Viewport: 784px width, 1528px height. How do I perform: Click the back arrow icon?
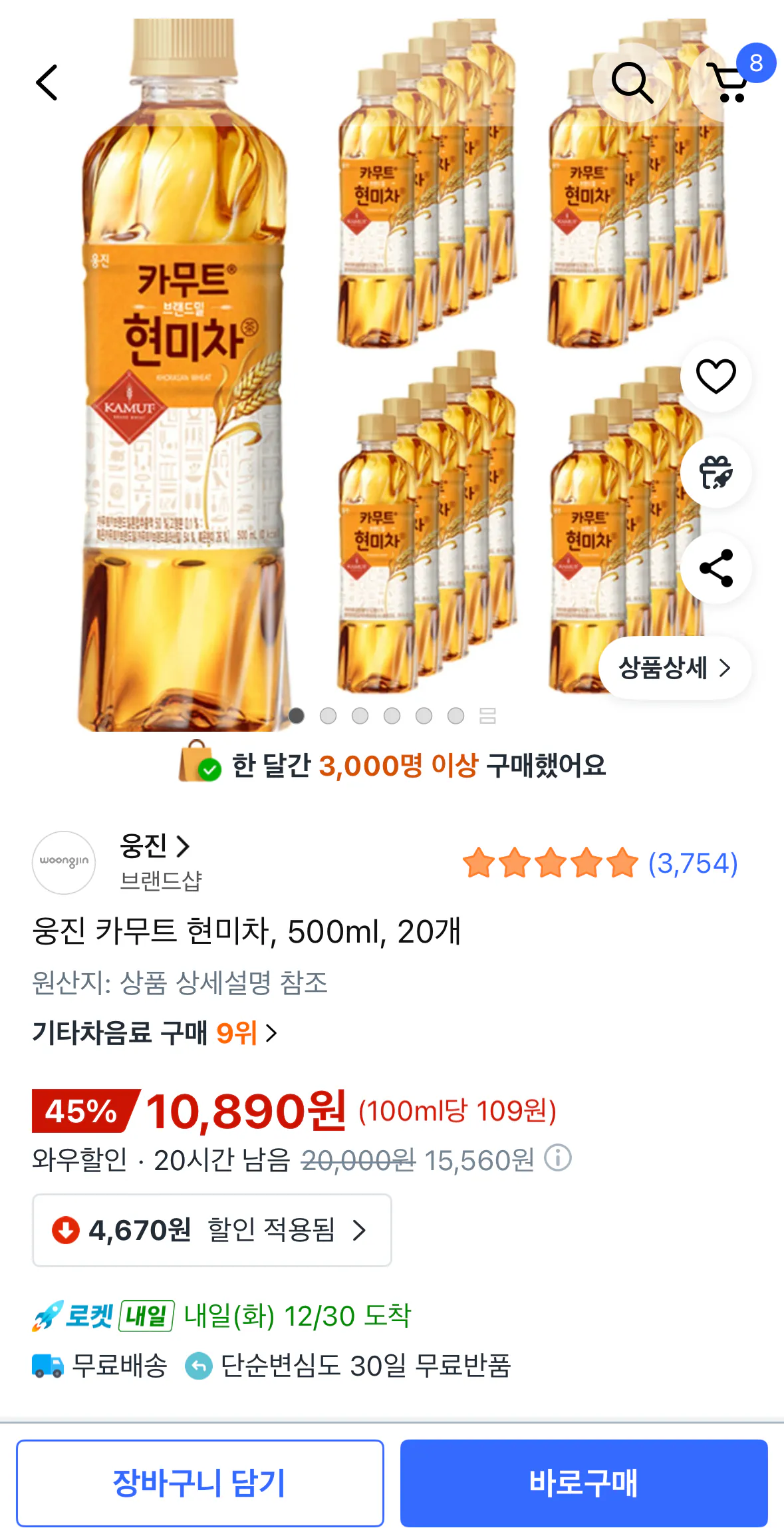47,82
